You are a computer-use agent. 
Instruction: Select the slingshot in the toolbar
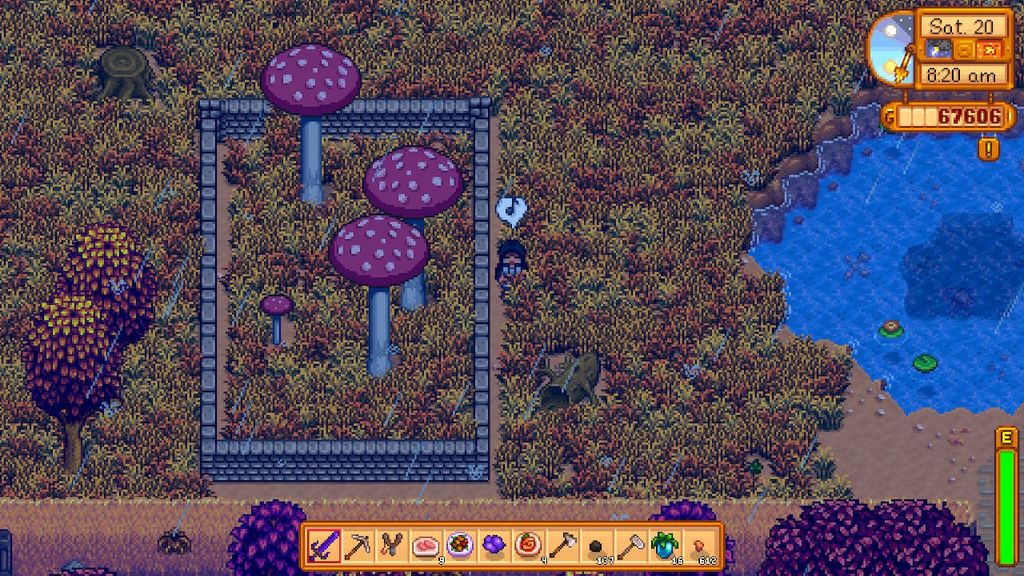pyautogui.click(x=391, y=546)
